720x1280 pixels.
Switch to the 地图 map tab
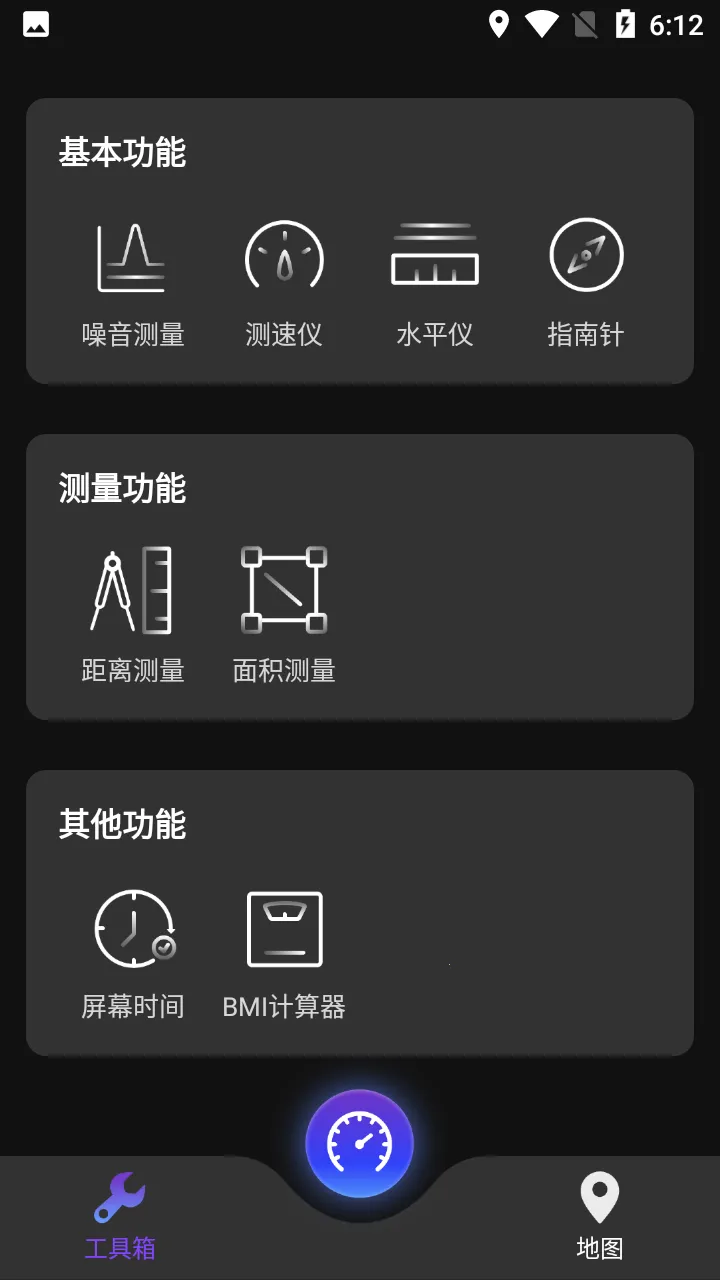point(599,1216)
